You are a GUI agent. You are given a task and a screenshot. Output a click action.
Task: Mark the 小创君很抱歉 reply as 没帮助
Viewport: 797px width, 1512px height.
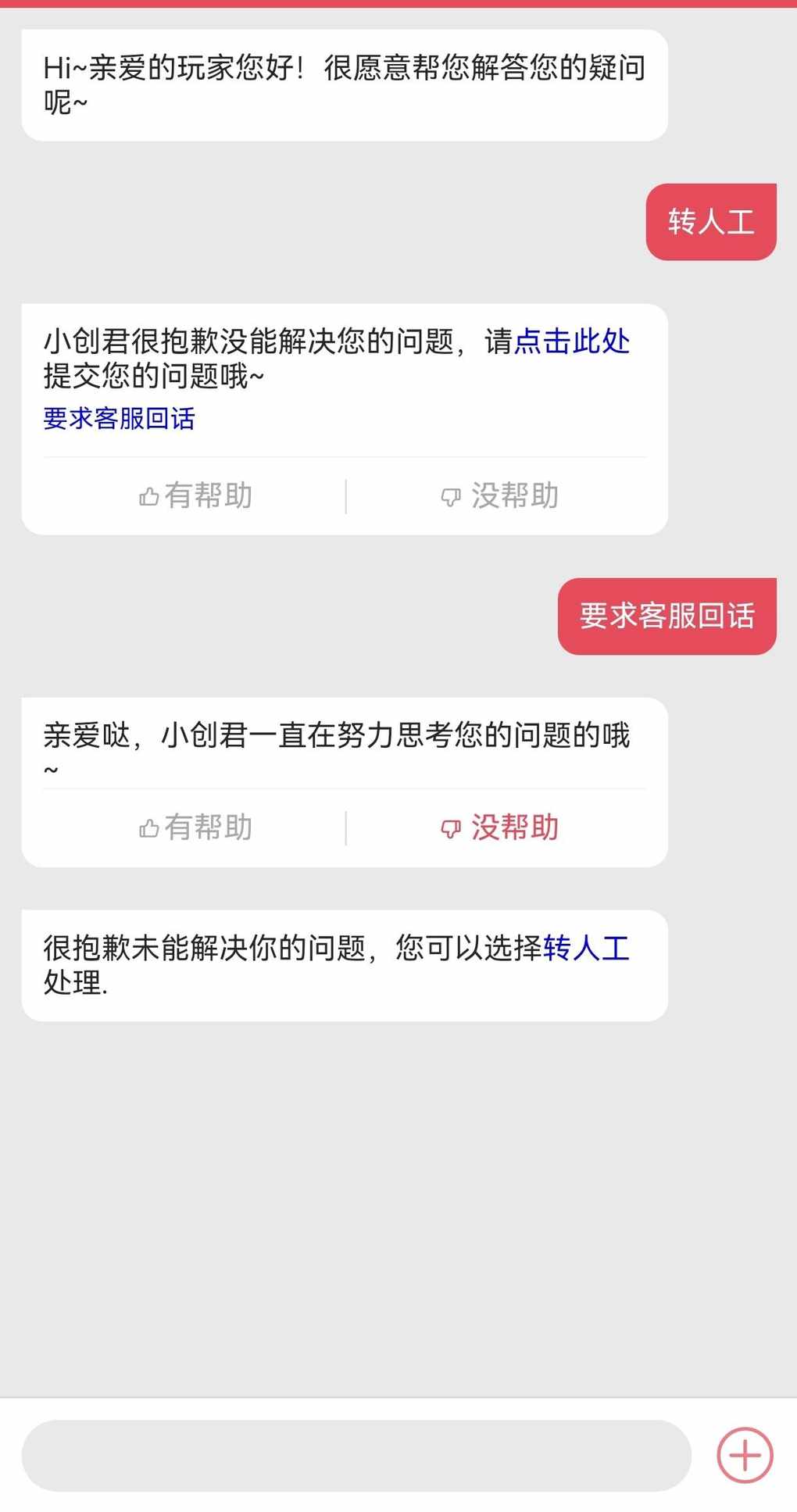[x=500, y=496]
